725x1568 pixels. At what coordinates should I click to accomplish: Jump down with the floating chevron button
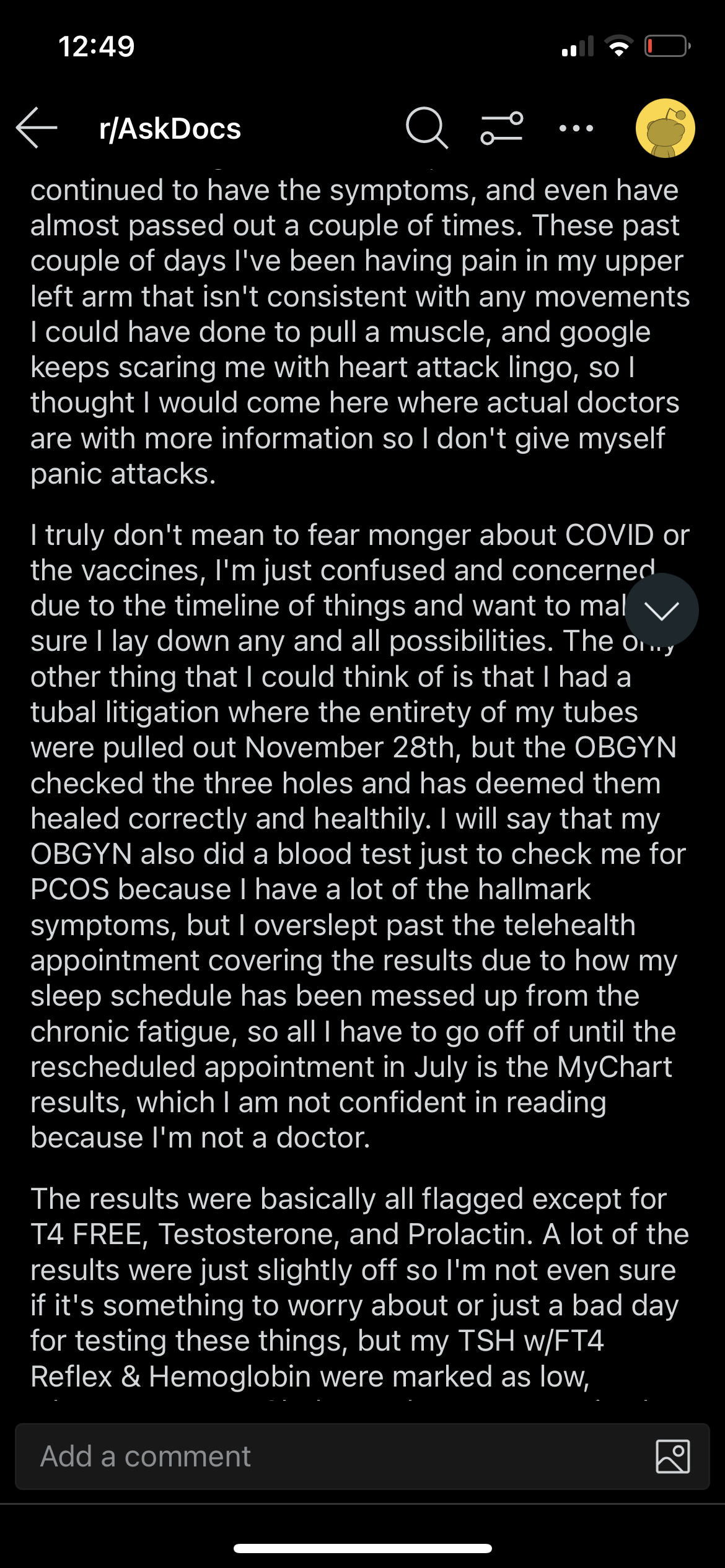pyautogui.click(x=661, y=610)
